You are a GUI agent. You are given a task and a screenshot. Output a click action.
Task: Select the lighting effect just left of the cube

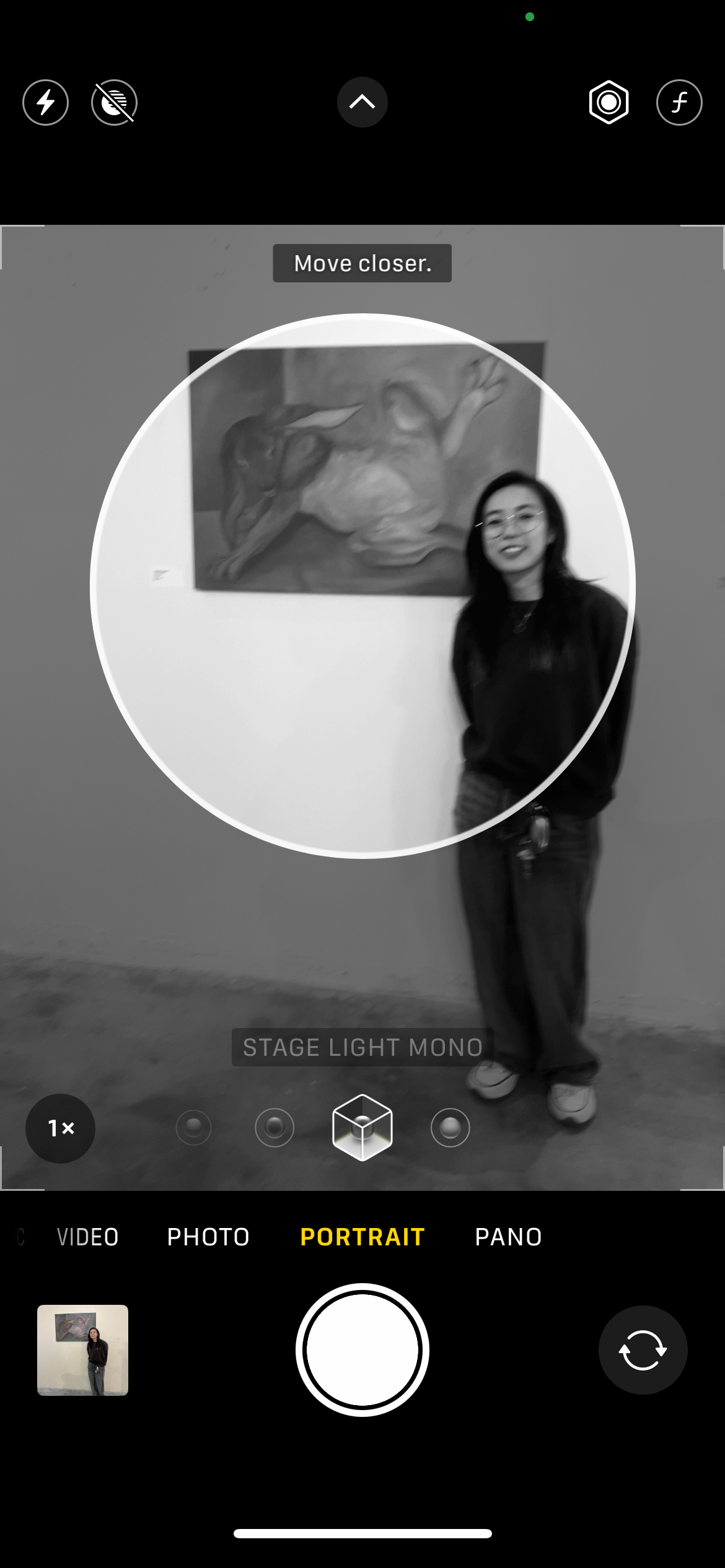pyautogui.click(x=274, y=1128)
